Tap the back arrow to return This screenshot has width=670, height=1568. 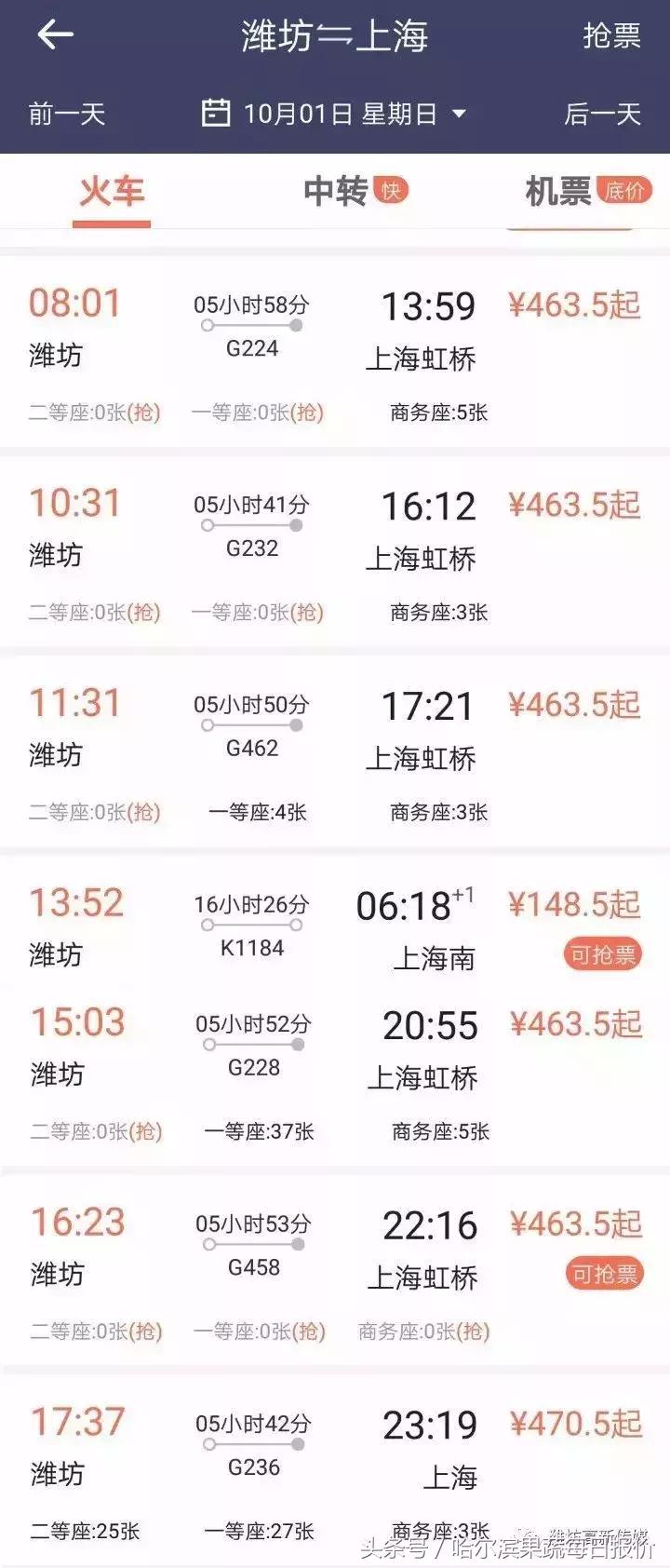tap(53, 35)
